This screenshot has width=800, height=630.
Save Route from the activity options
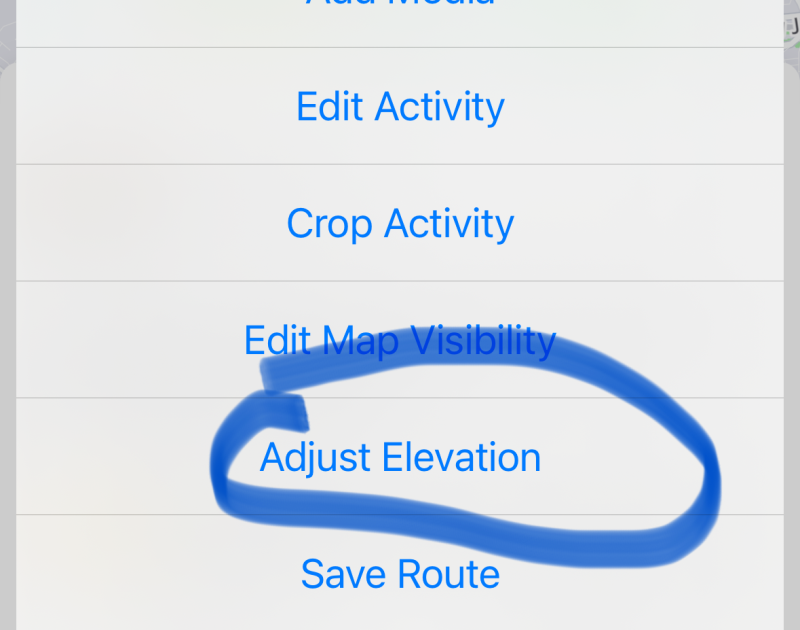click(x=400, y=574)
